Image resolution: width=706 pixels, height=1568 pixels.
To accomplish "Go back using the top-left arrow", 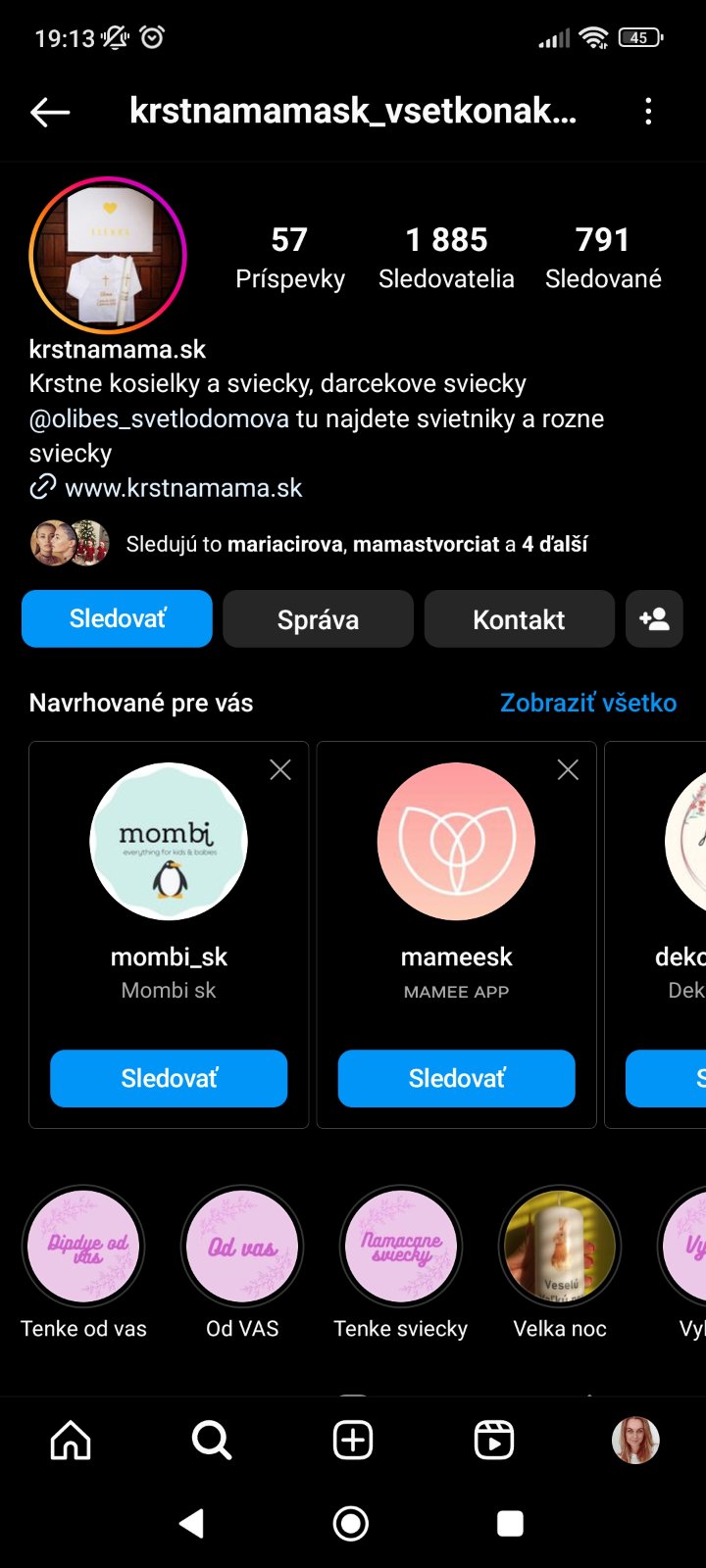I will (50, 113).
